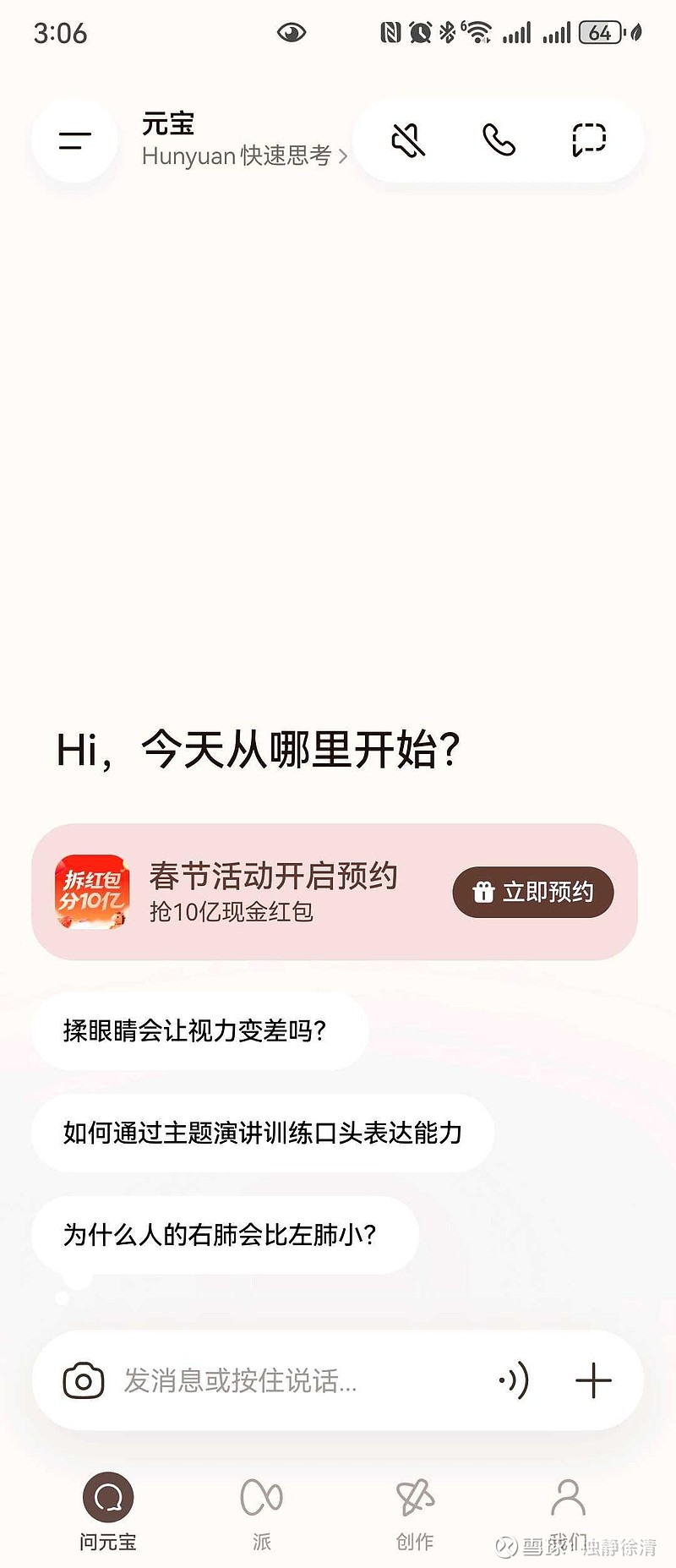Viewport: 676px width, 1568px height.
Task: Click the red packet 拆红包分10亿 badge
Action: (x=95, y=892)
